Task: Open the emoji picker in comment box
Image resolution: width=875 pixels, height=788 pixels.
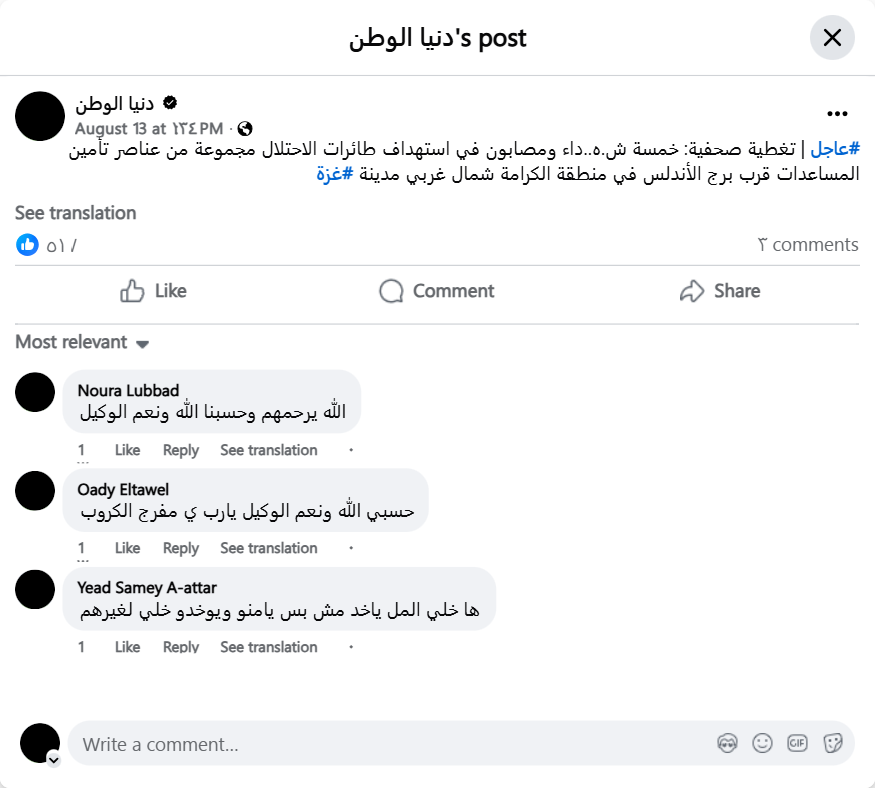Action: (762, 743)
